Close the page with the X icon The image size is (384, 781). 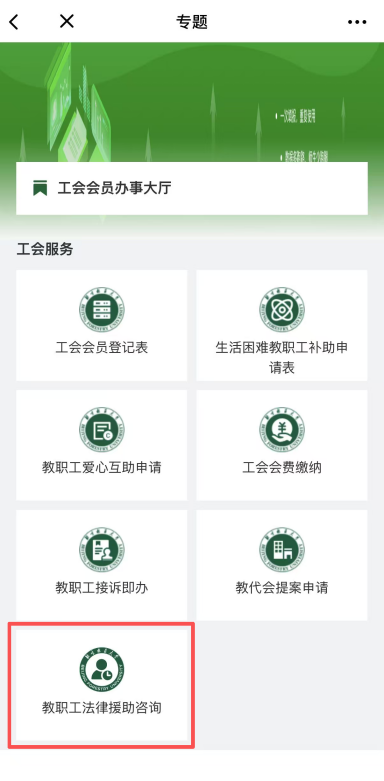67,21
